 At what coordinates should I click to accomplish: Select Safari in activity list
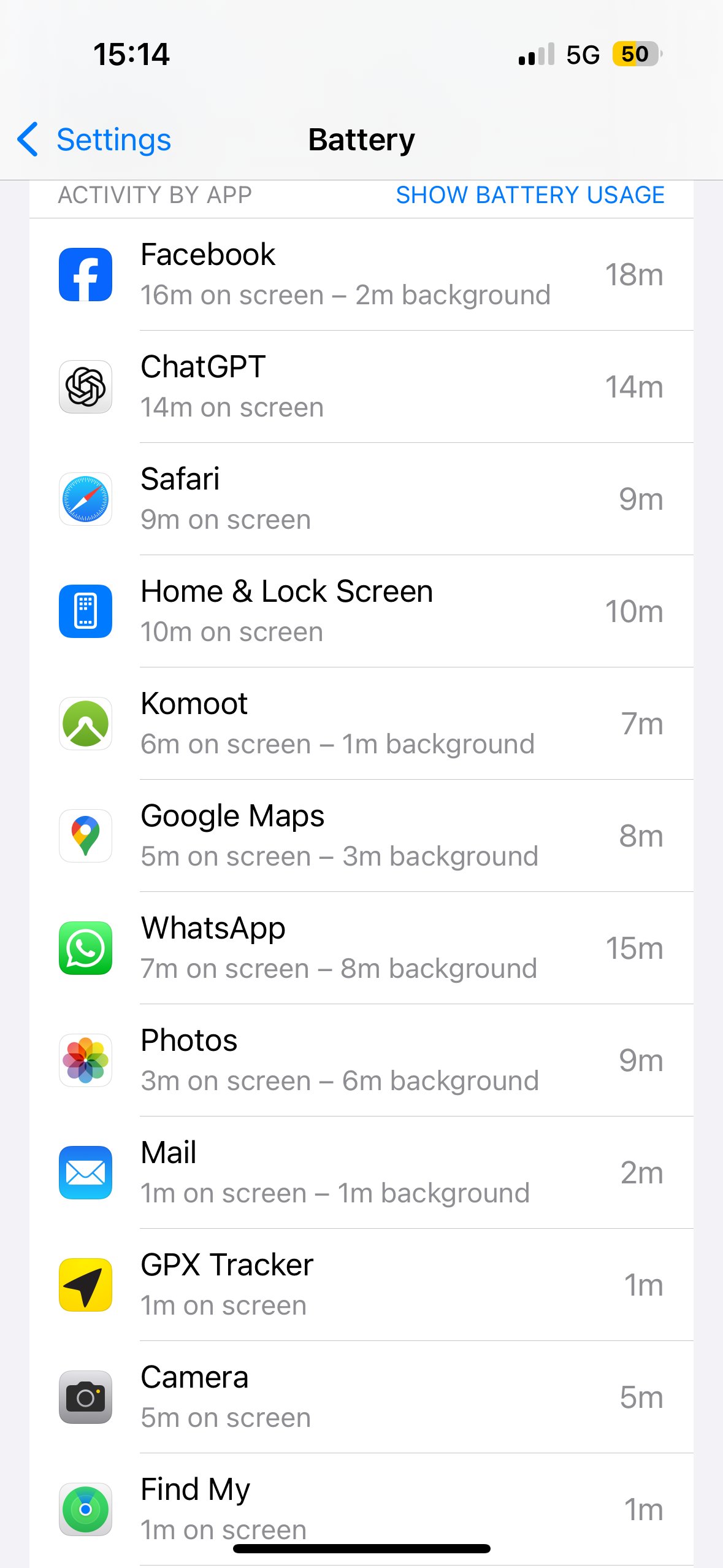(361, 499)
